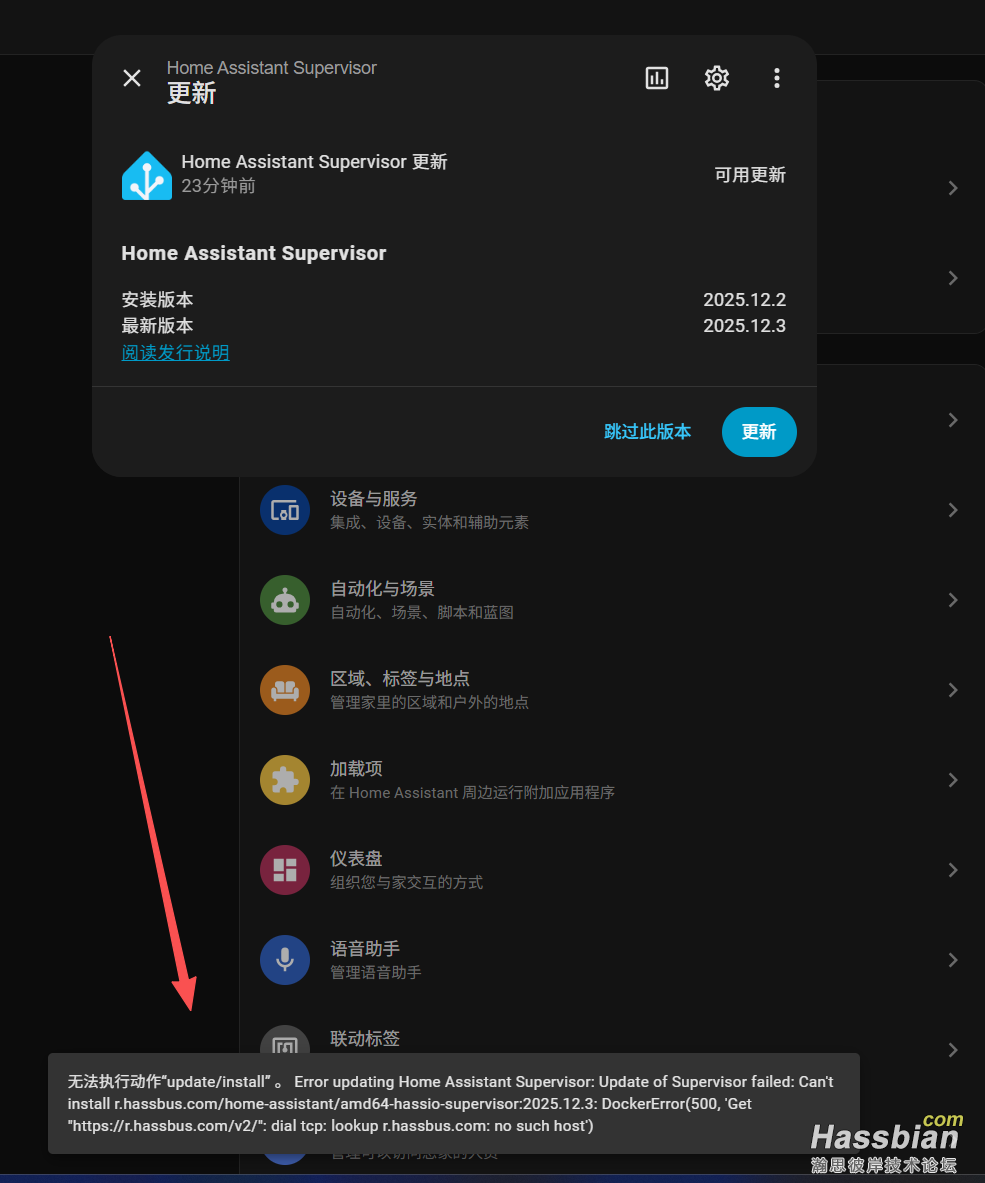Open 设备与服务 settings

tap(600, 510)
